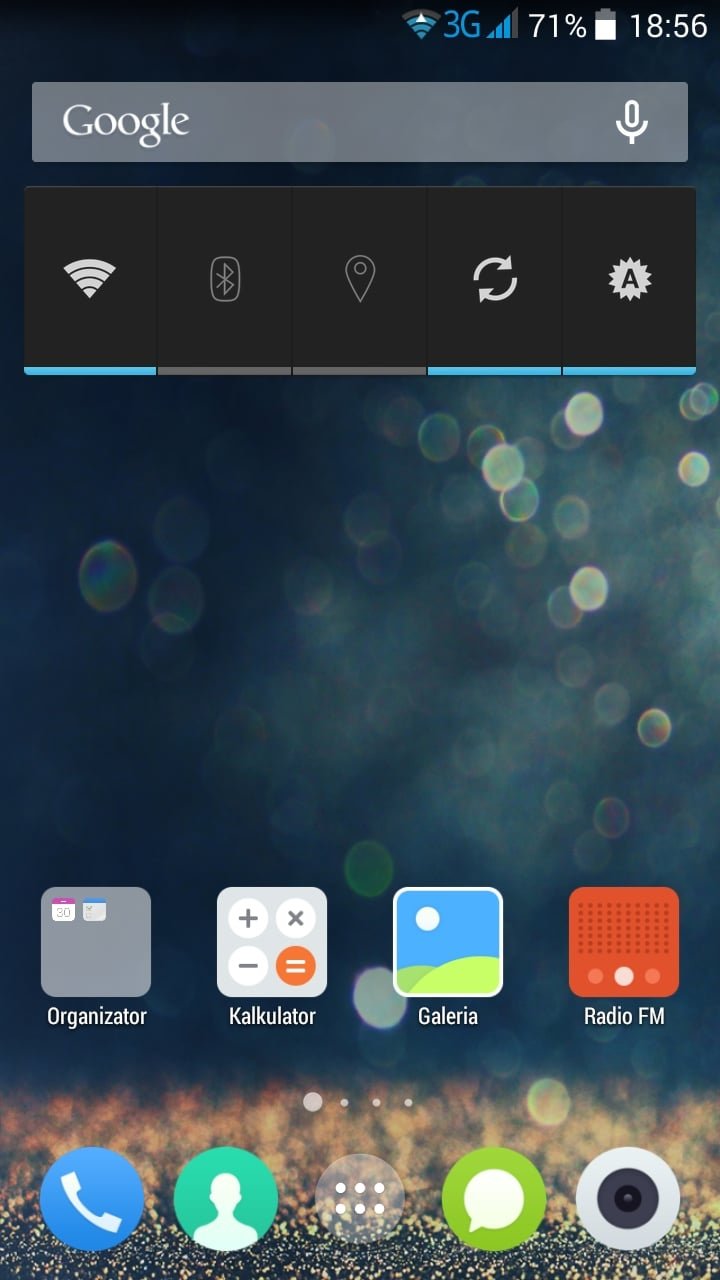Launch the Kalkulator app
Viewport: 720px width, 1280px height.
click(x=272, y=957)
